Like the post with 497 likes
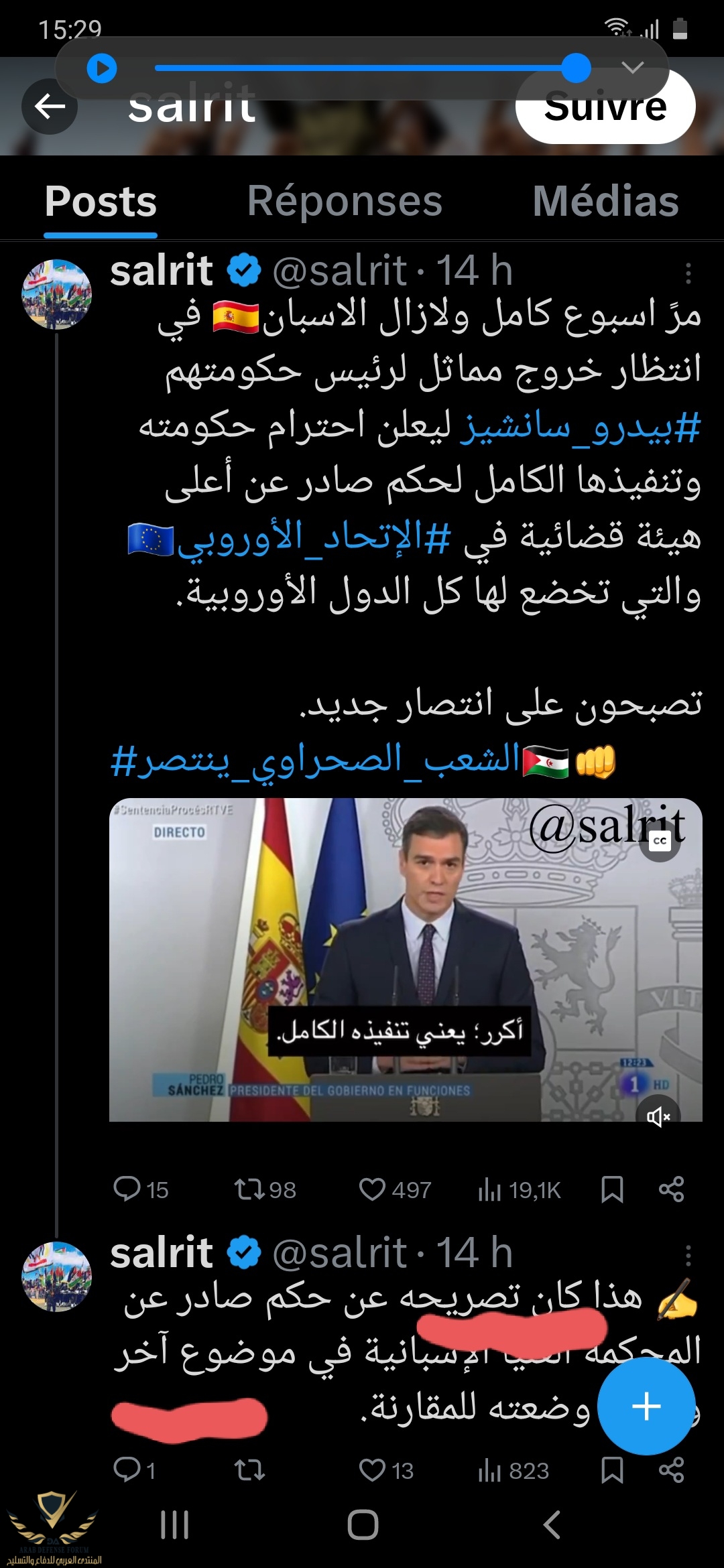 372,1189
